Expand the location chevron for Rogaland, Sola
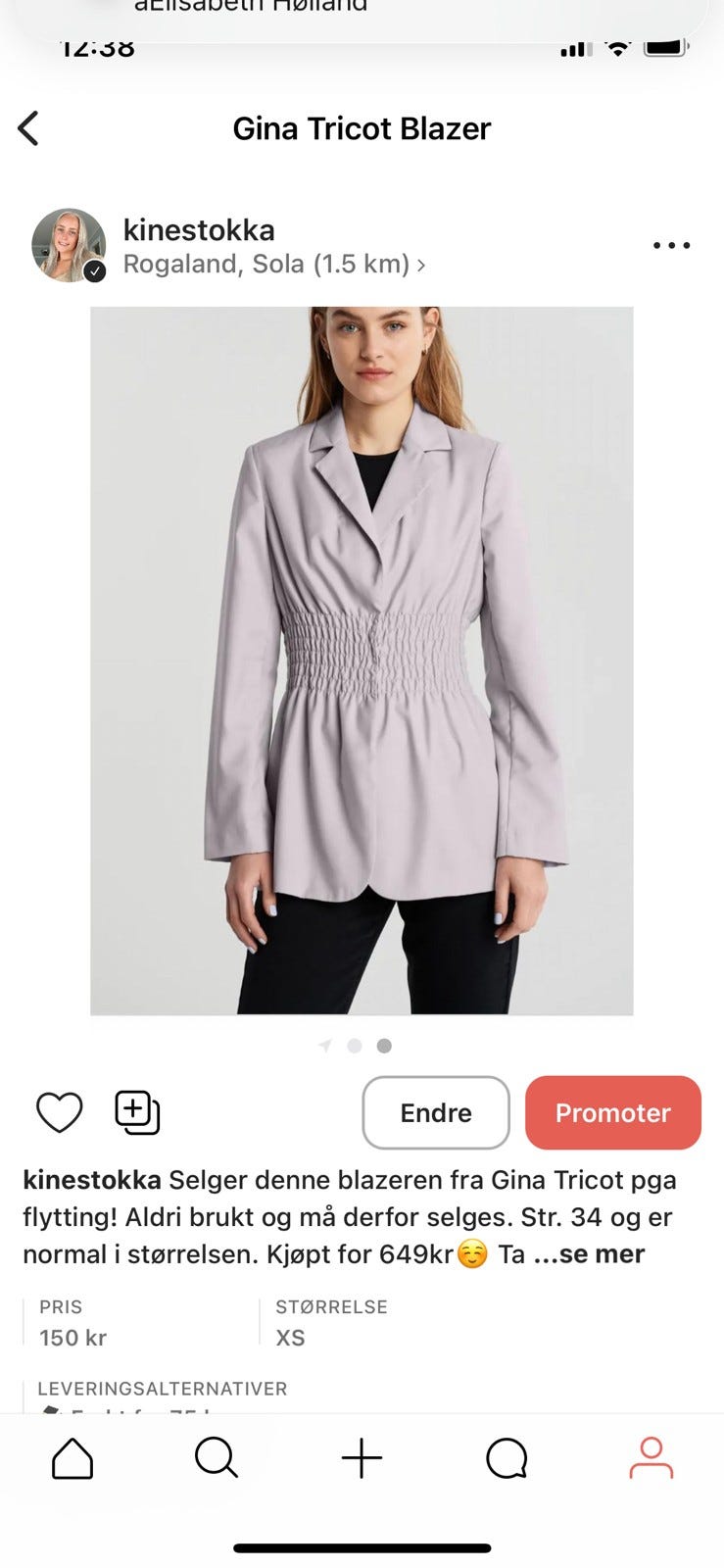Screen dimensions: 724x1568 tap(421, 264)
